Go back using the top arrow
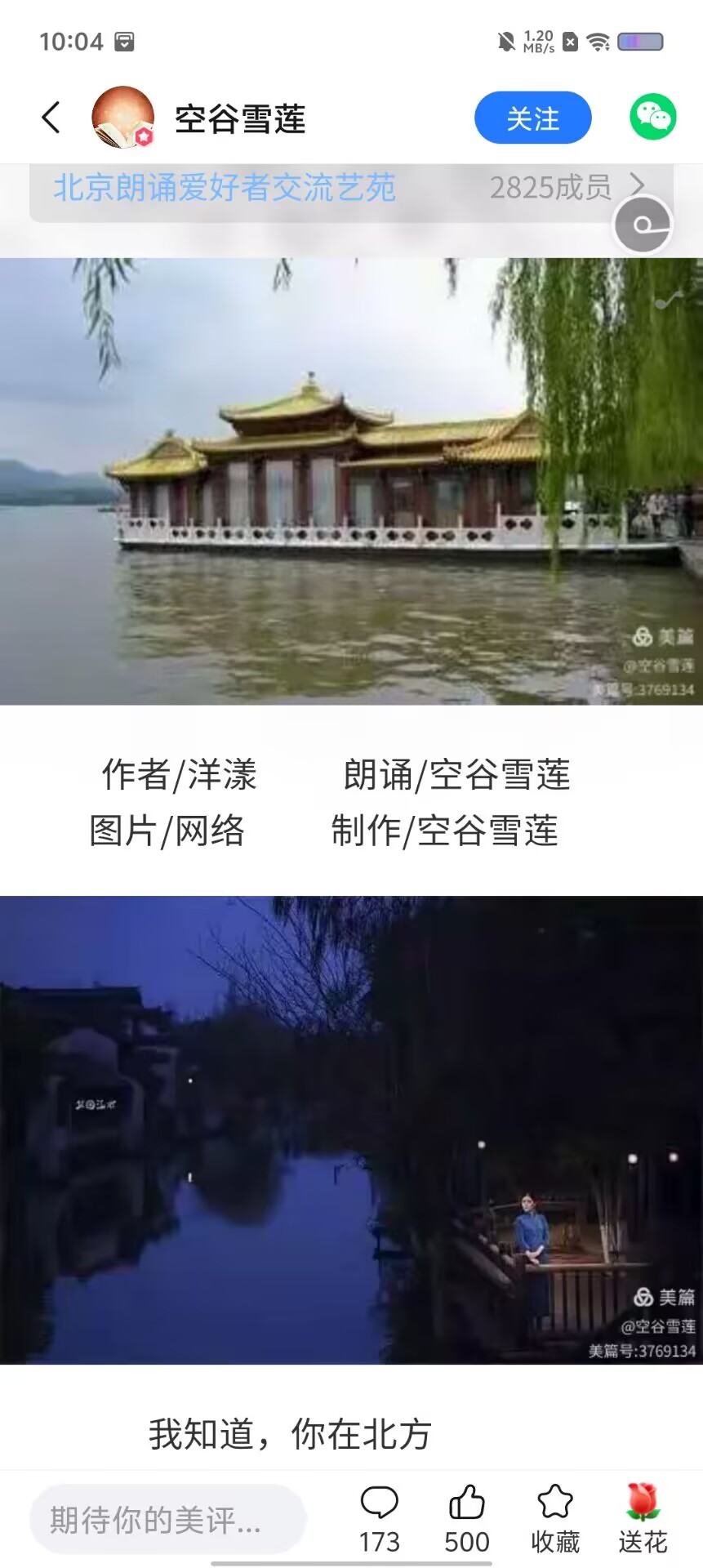703x1568 pixels. 51,118
